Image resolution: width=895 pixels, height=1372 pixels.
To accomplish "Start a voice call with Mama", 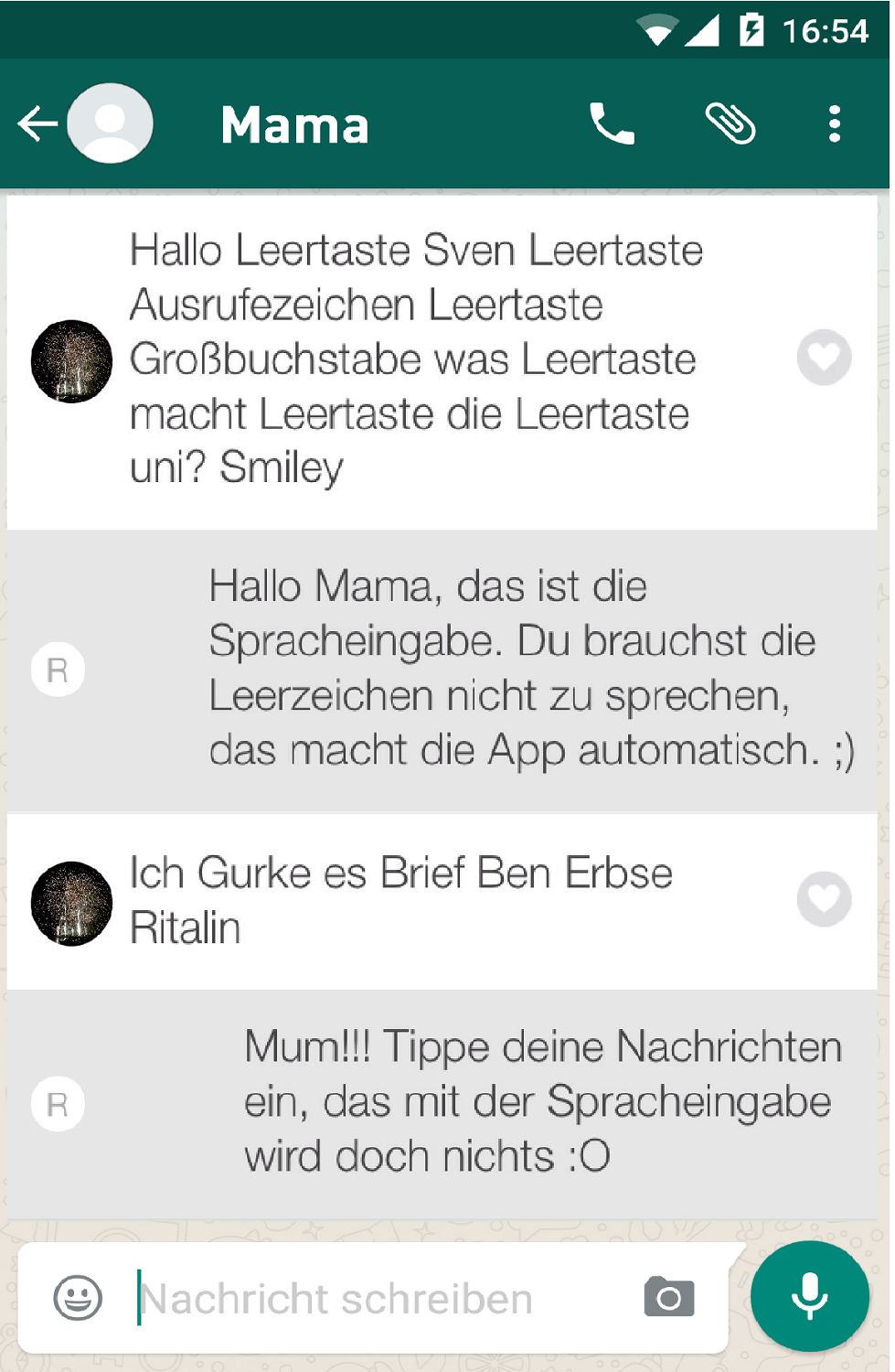I will (612, 123).
